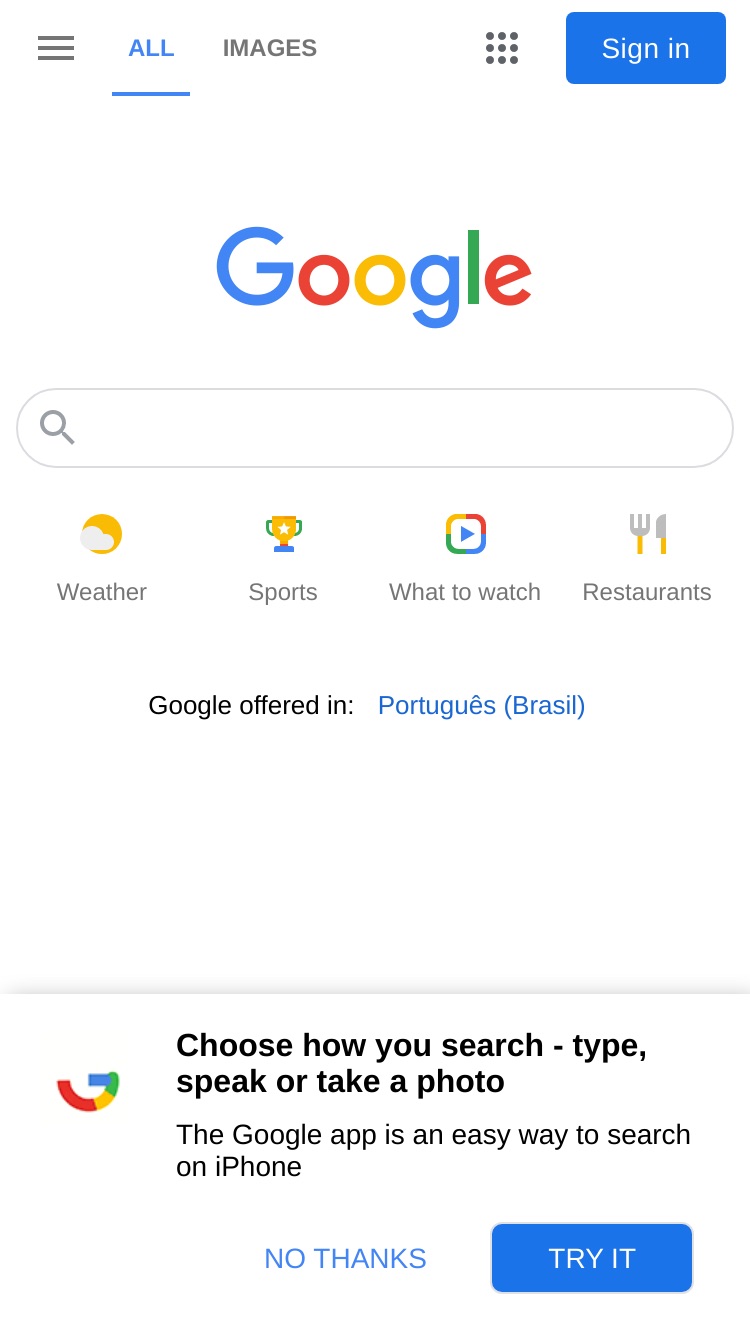Switch to the Images tab
The image size is (750, 1334).
tap(269, 48)
